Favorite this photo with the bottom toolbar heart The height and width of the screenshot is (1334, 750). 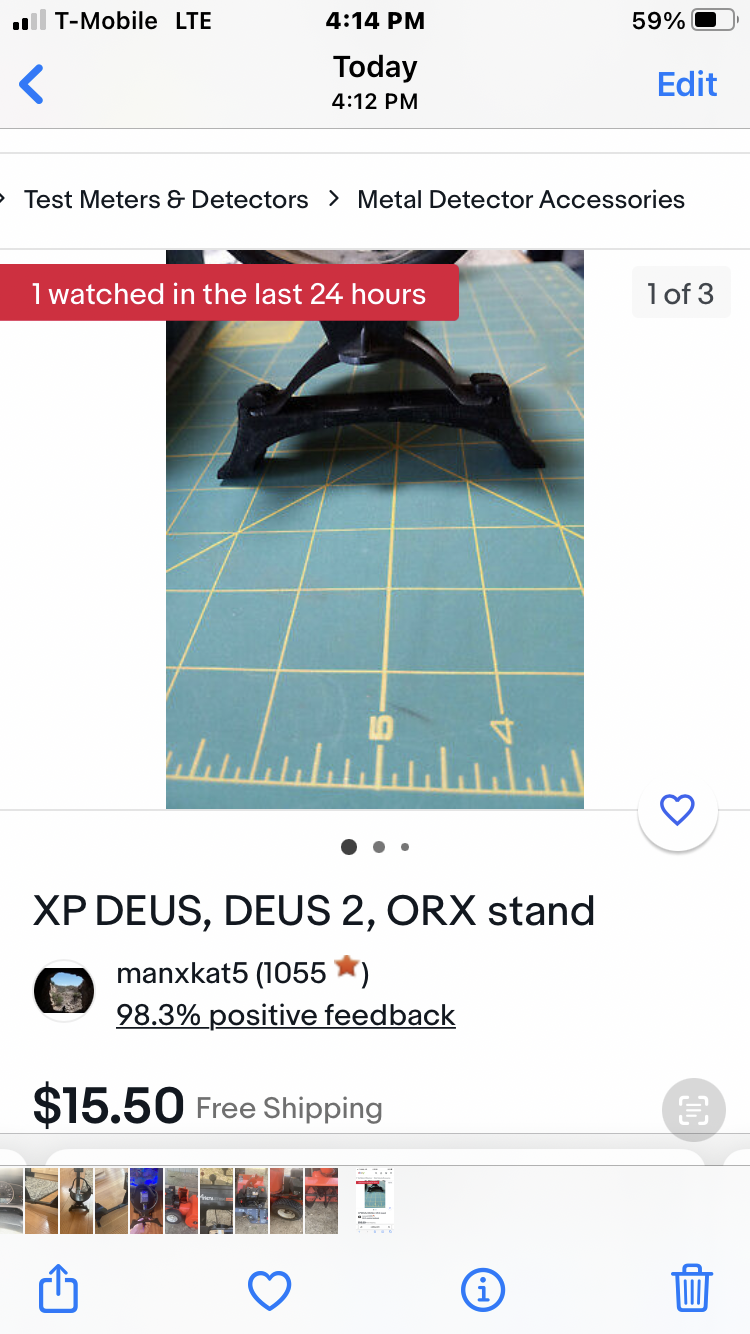[x=269, y=1290]
